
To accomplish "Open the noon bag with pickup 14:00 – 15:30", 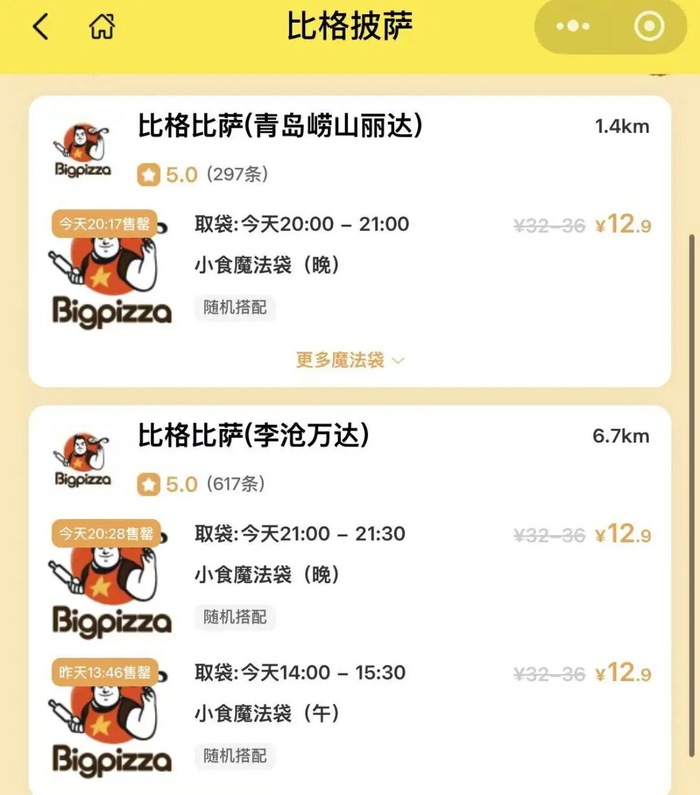I will 350,717.
